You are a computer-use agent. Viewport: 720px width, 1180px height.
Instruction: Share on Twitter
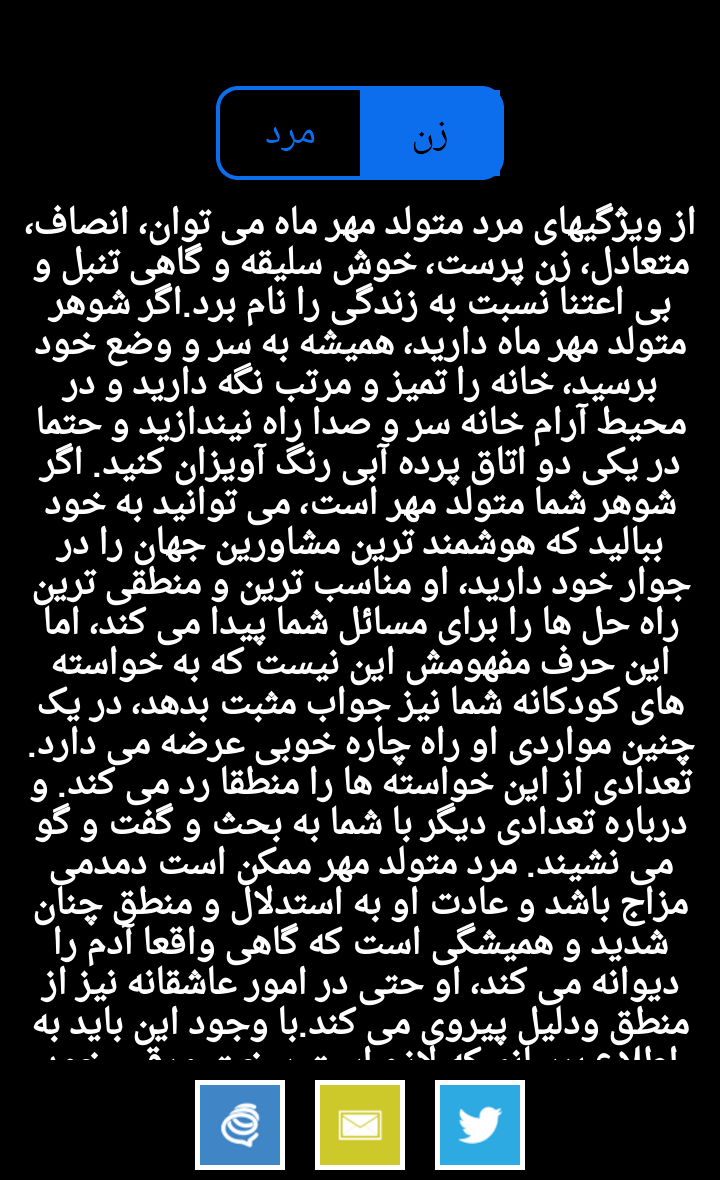point(480,1124)
